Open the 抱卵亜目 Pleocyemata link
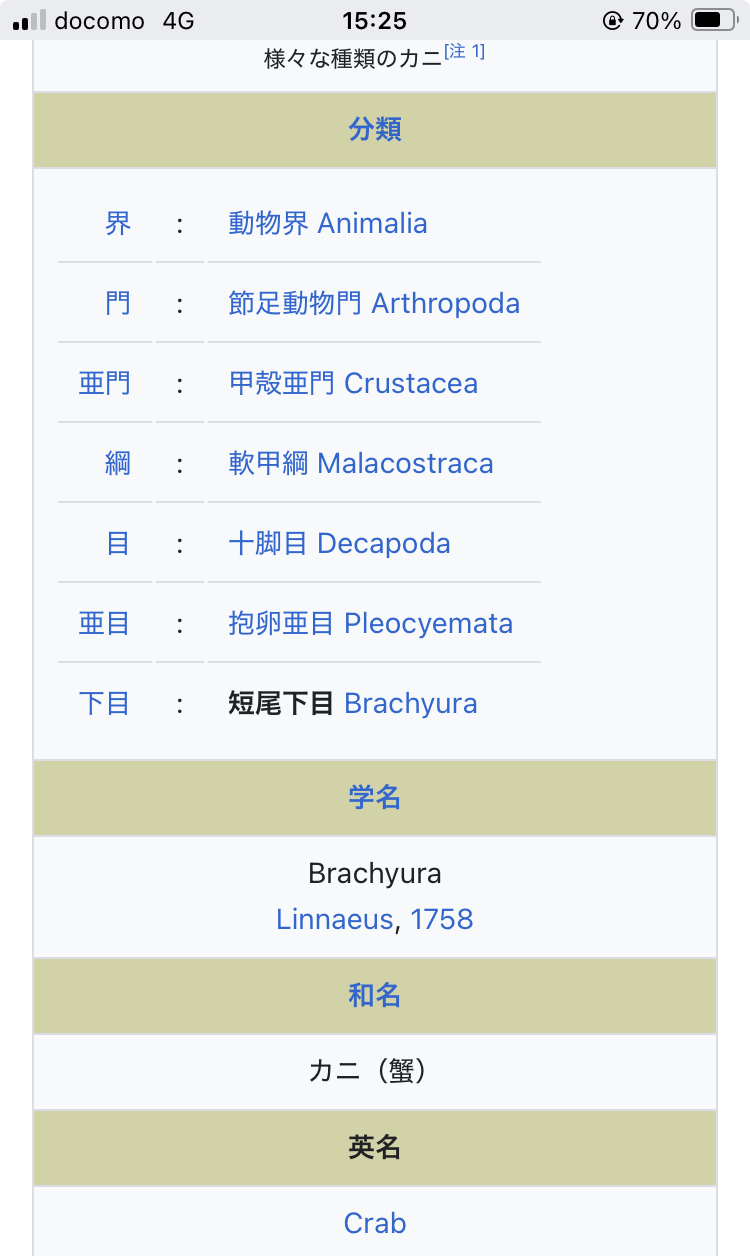Image resolution: width=750 pixels, height=1256 pixels. click(370, 623)
